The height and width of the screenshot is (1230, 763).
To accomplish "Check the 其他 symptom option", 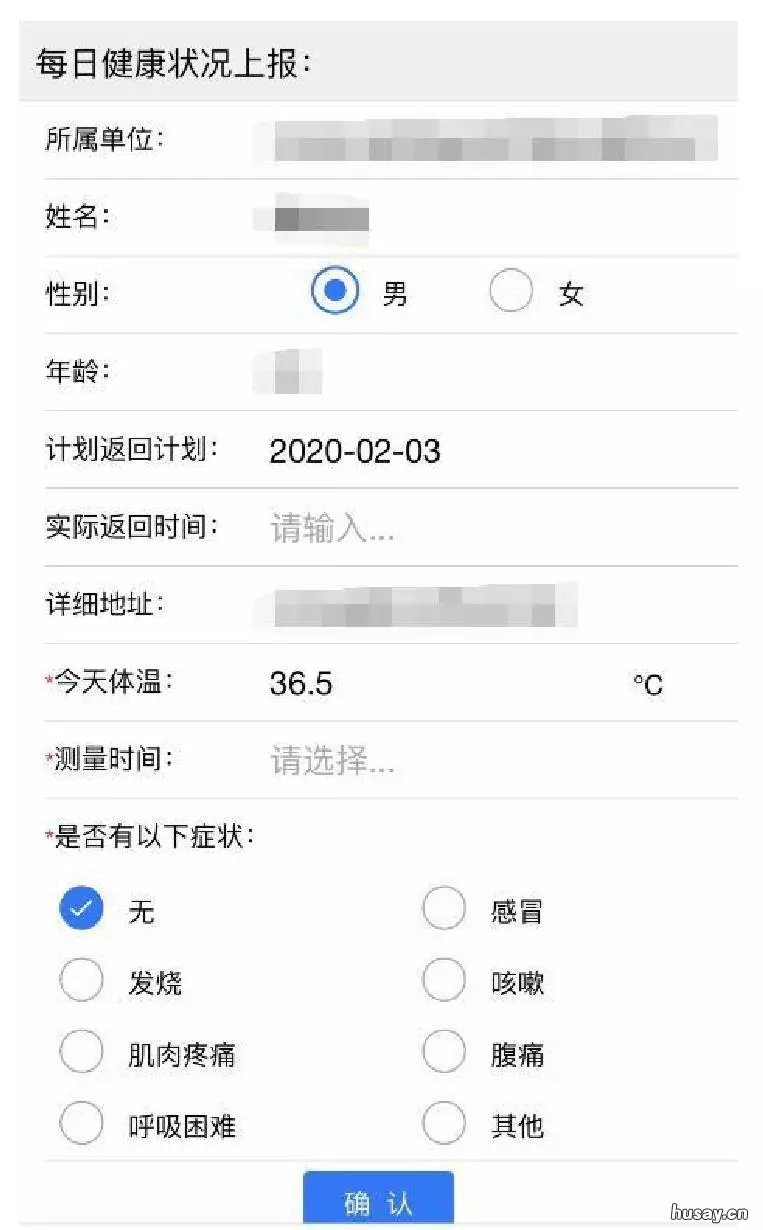I will (x=444, y=1124).
